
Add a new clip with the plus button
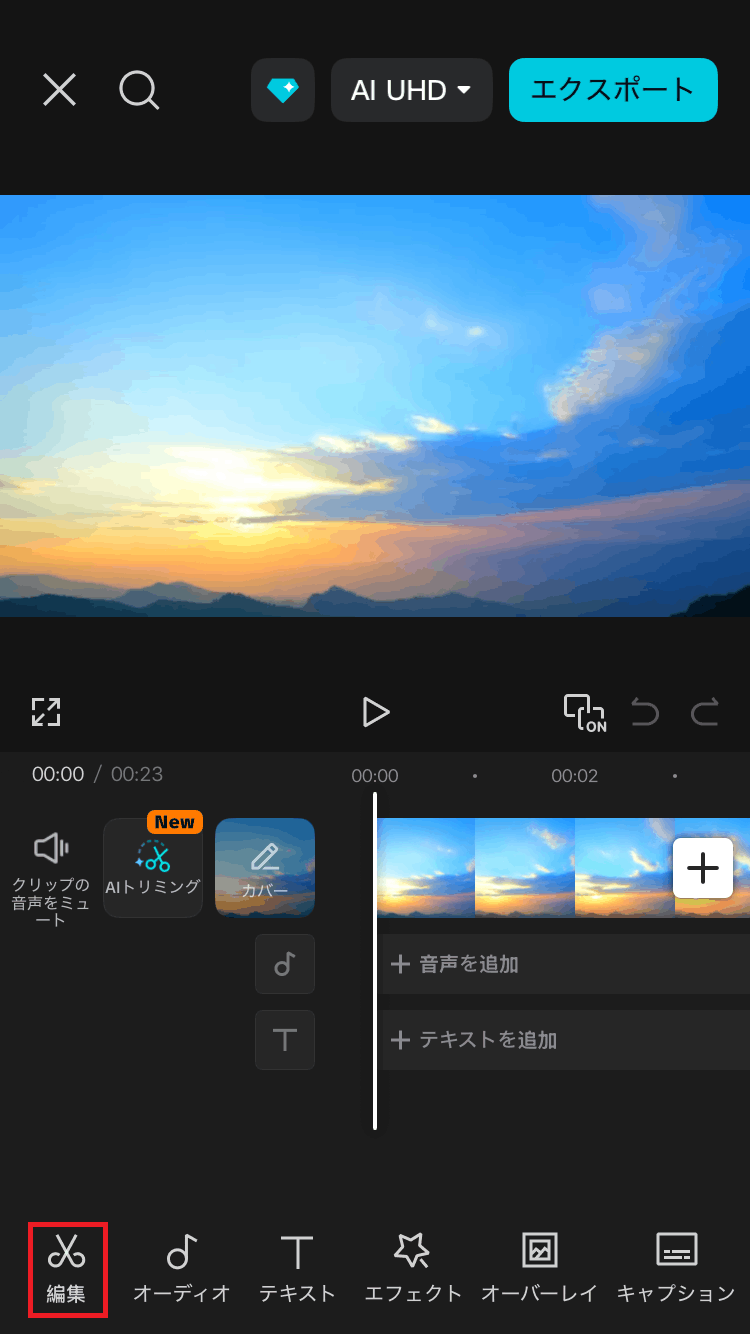click(x=703, y=868)
